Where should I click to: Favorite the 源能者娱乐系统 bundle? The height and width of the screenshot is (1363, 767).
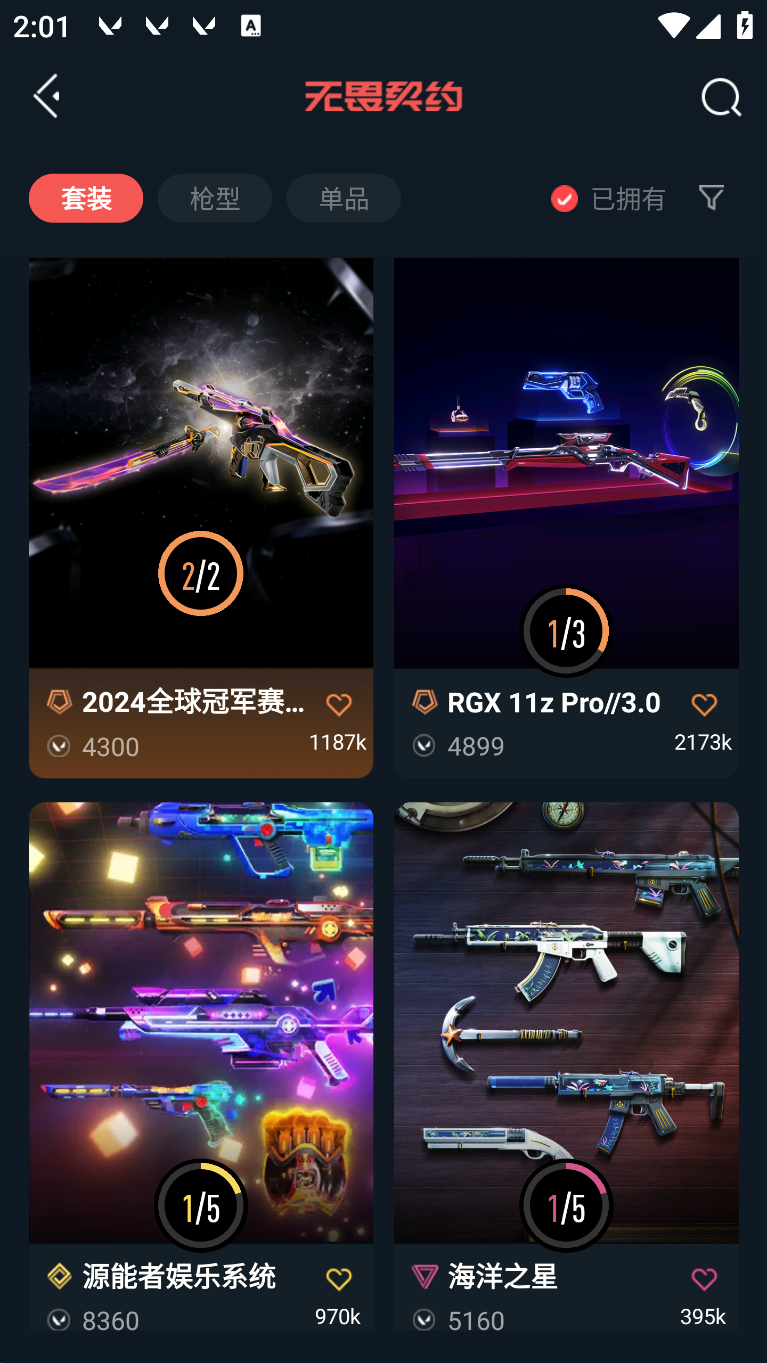[339, 1279]
